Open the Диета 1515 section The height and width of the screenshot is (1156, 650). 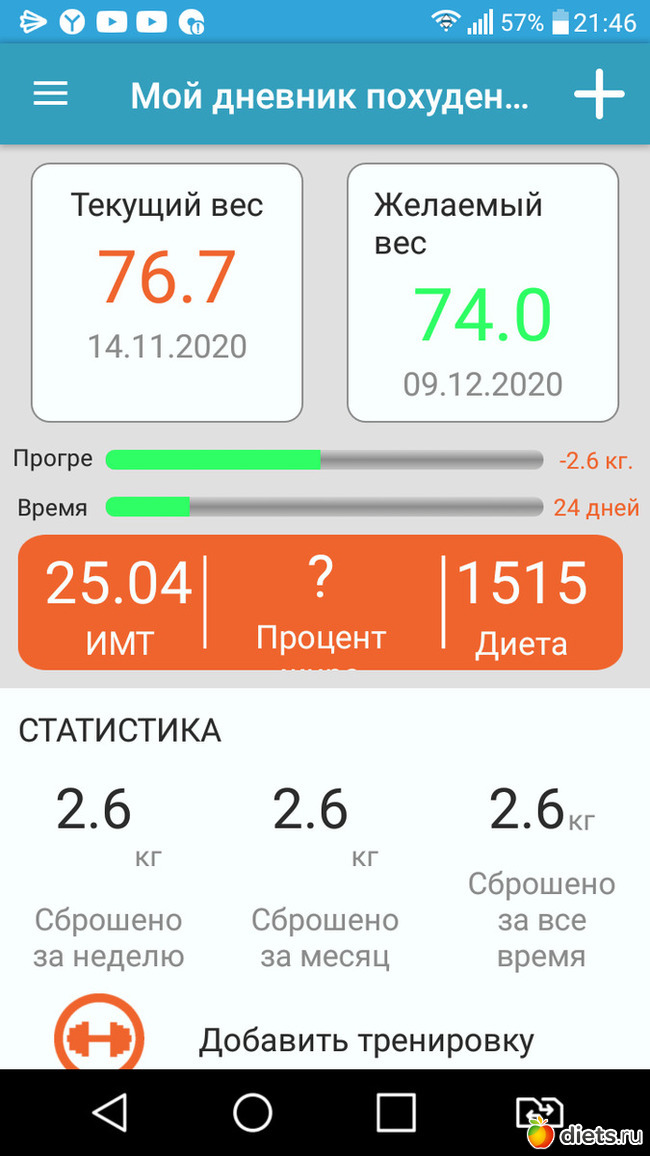[x=522, y=604]
